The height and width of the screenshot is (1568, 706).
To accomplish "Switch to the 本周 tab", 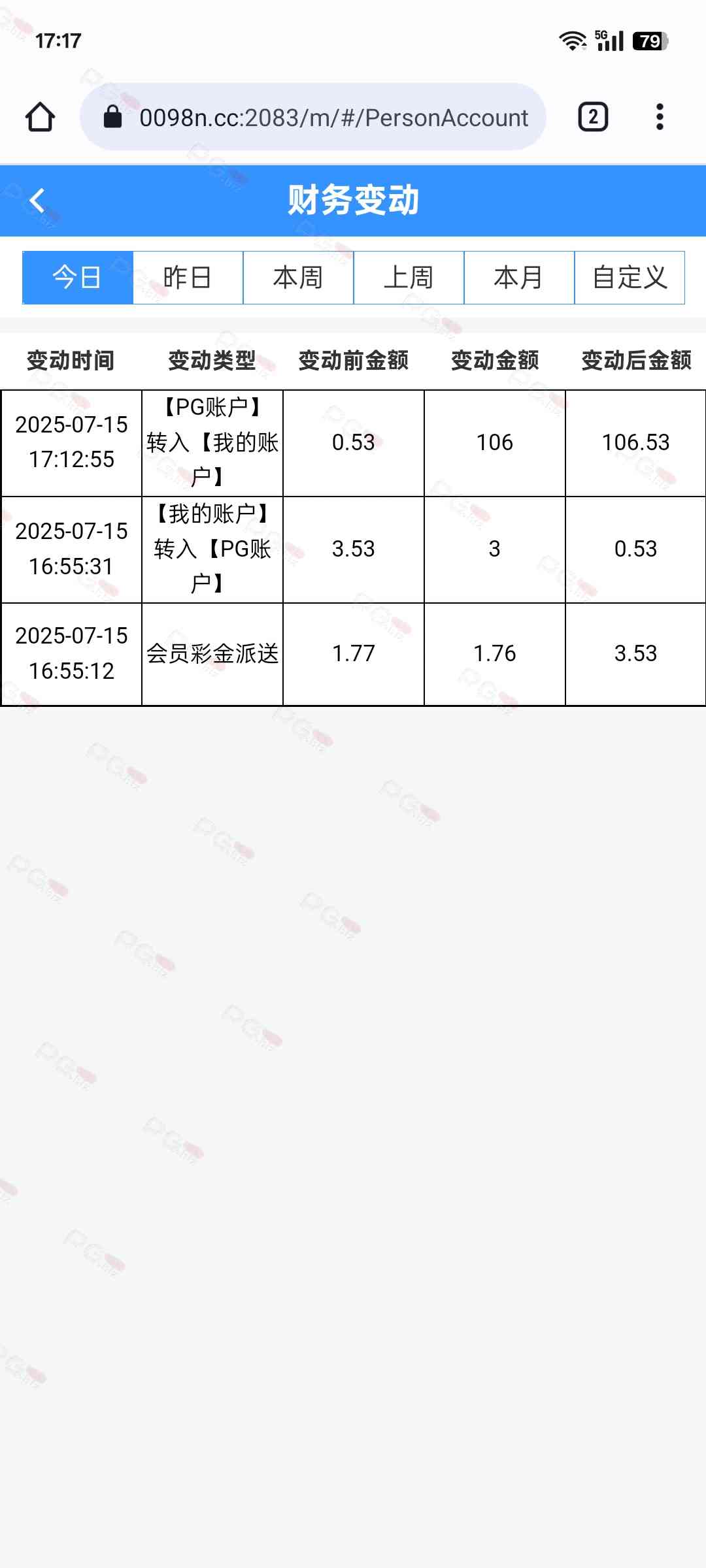I will click(x=298, y=278).
